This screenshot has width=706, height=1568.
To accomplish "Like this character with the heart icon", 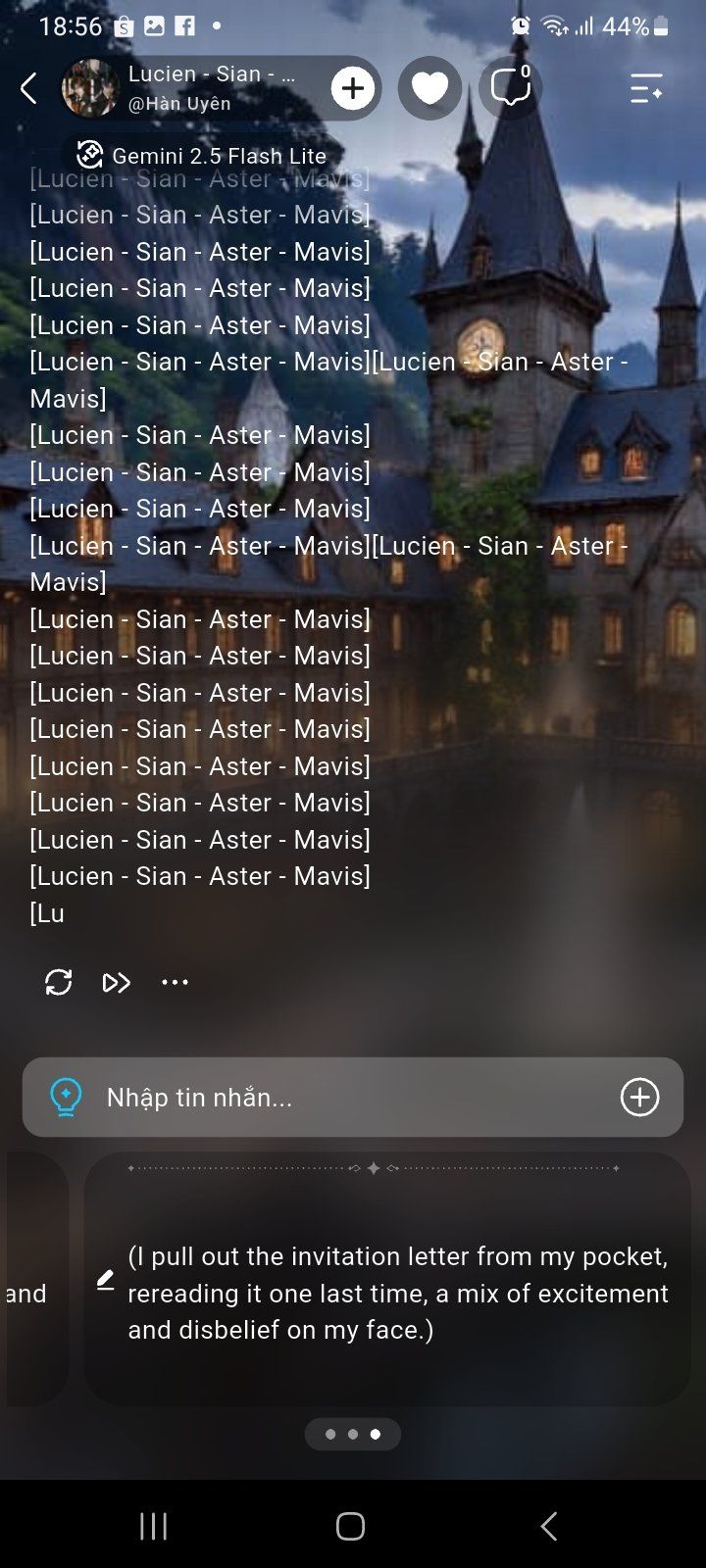I will [429, 88].
